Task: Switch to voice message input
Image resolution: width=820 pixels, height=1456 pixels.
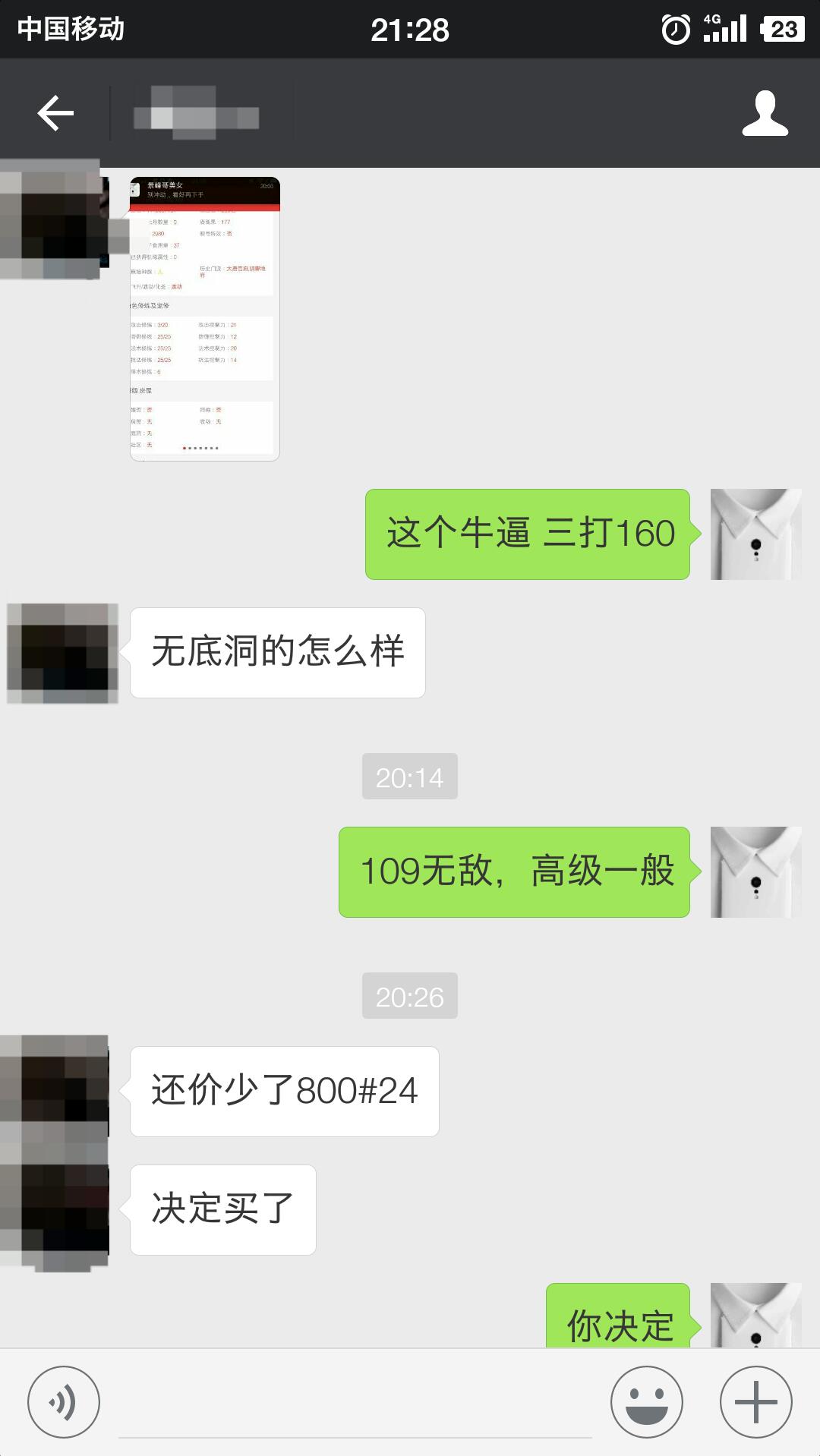Action: 64,1401
